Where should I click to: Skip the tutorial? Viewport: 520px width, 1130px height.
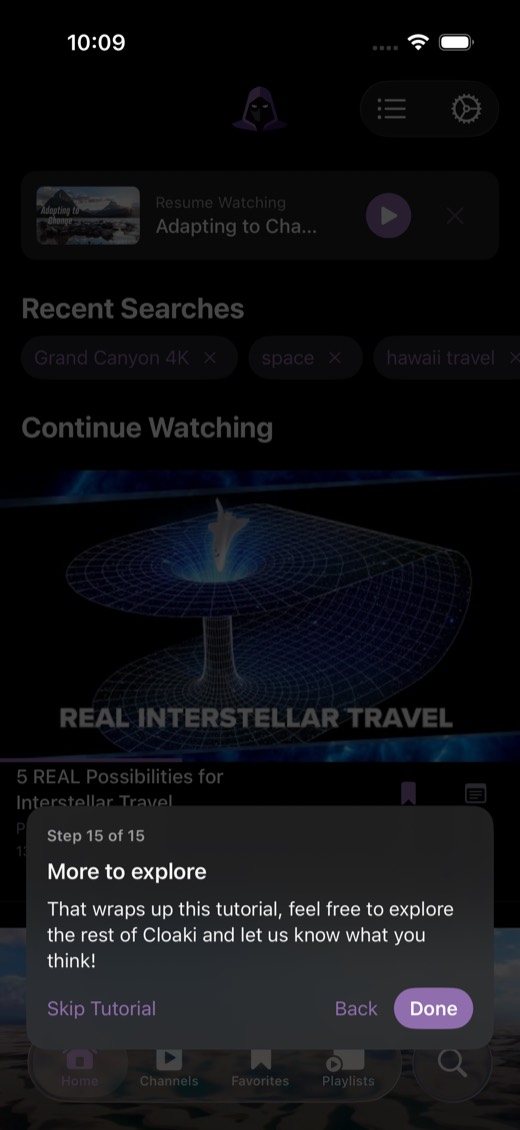click(102, 1008)
